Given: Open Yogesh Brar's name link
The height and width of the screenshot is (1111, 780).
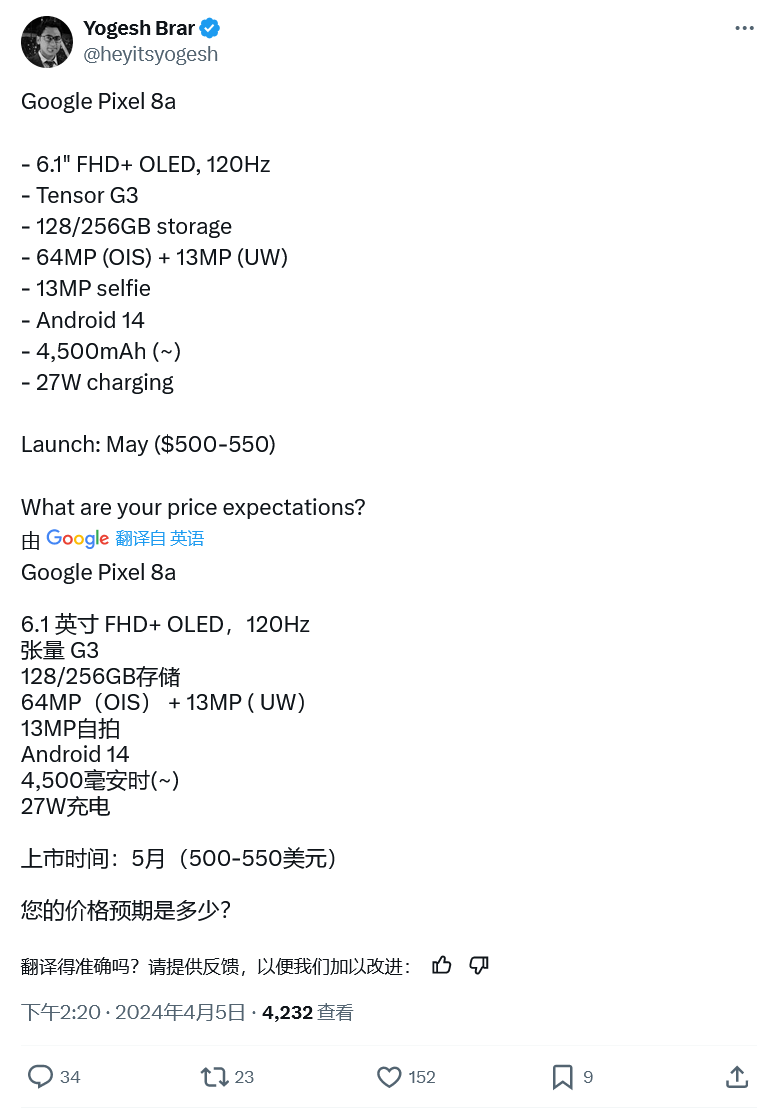Looking at the screenshot, I should point(138,29).
